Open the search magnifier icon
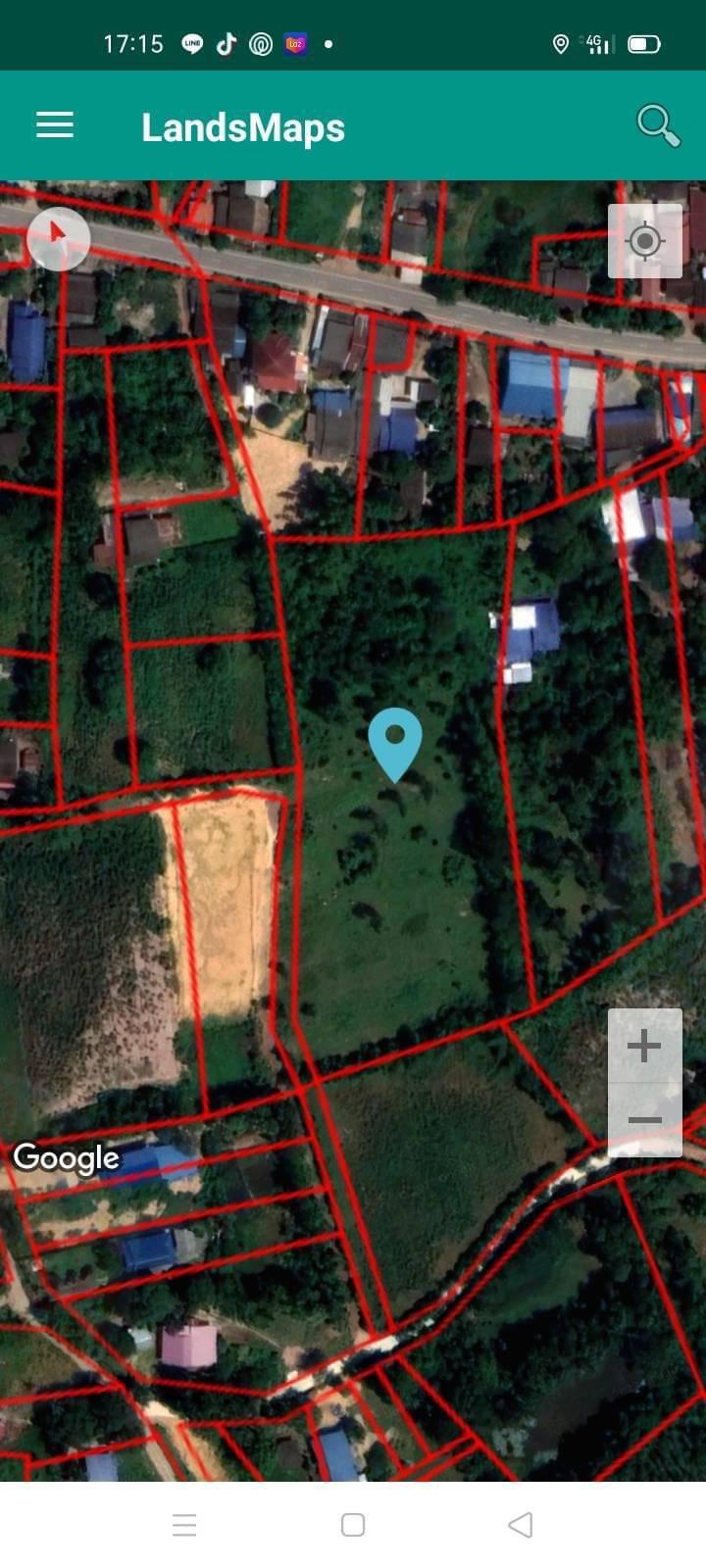 click(x=658, y=126)
